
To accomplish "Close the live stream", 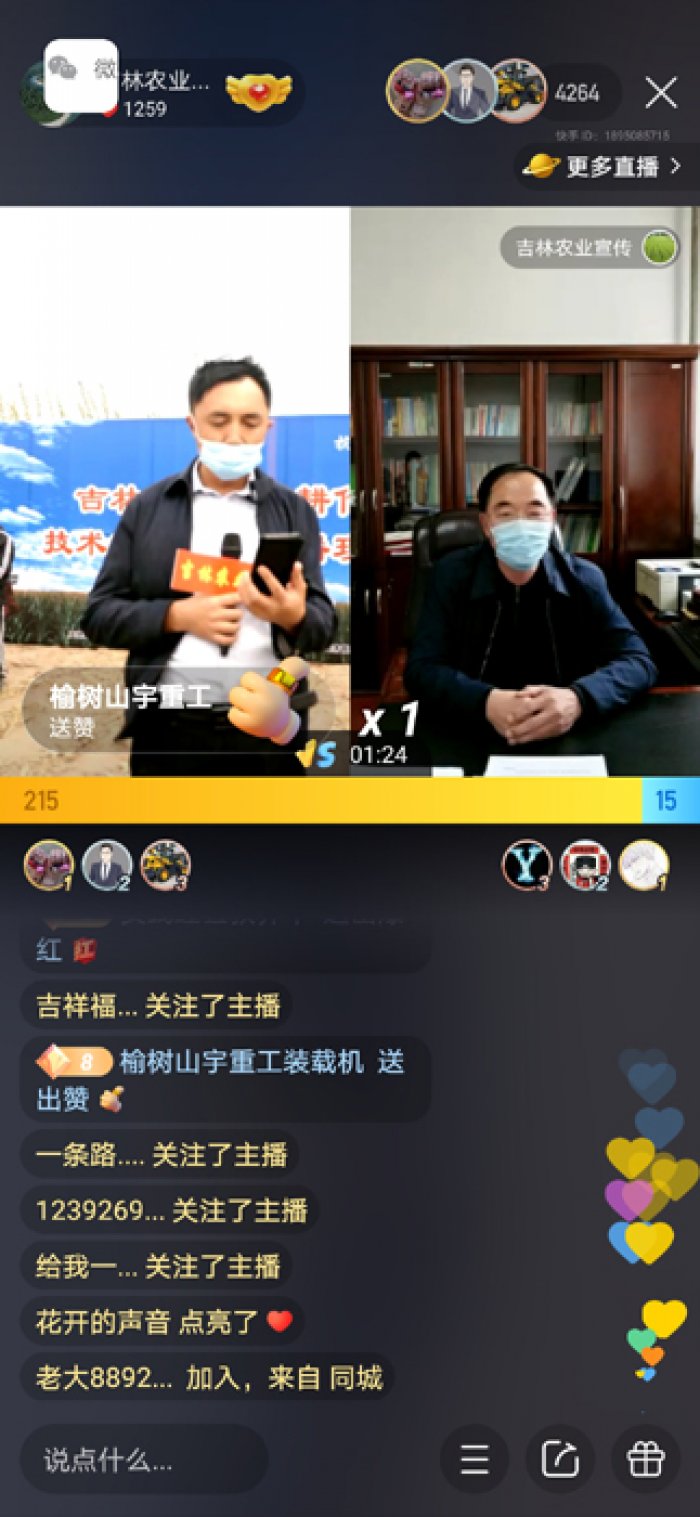I will click(661, 93).
